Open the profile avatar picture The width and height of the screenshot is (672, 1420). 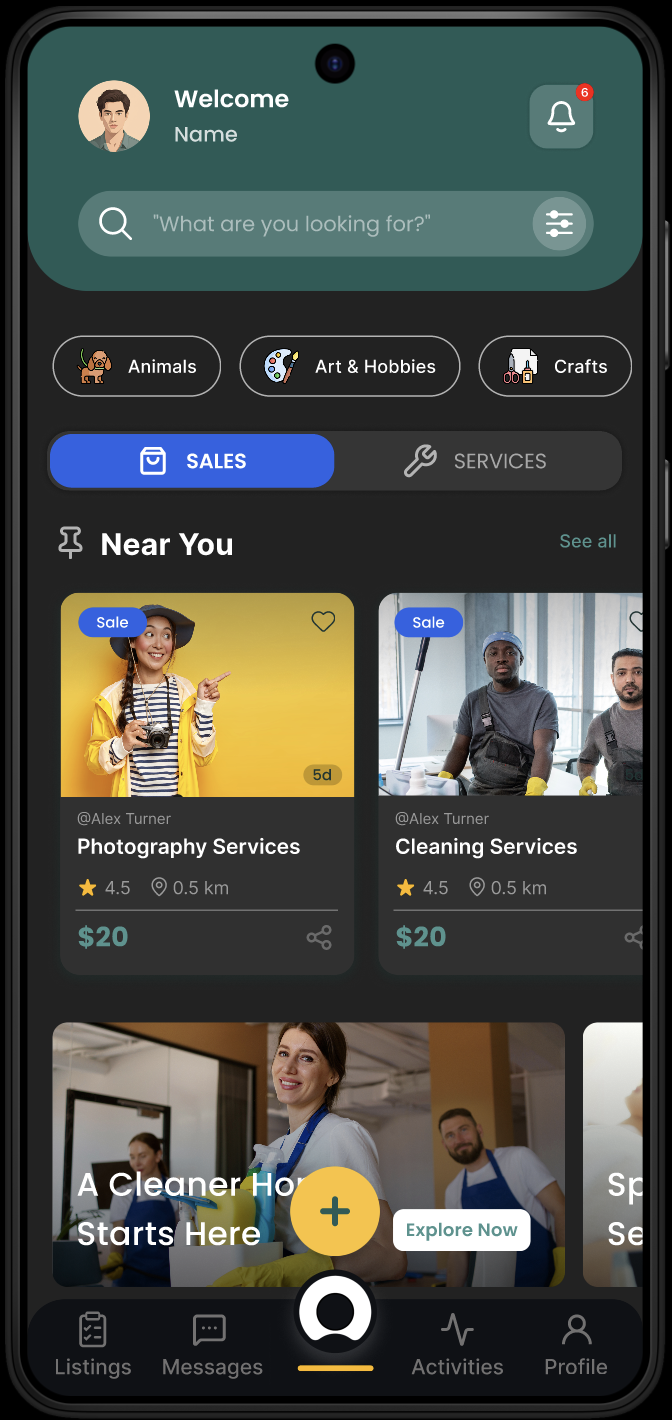[x=114, y=116]
